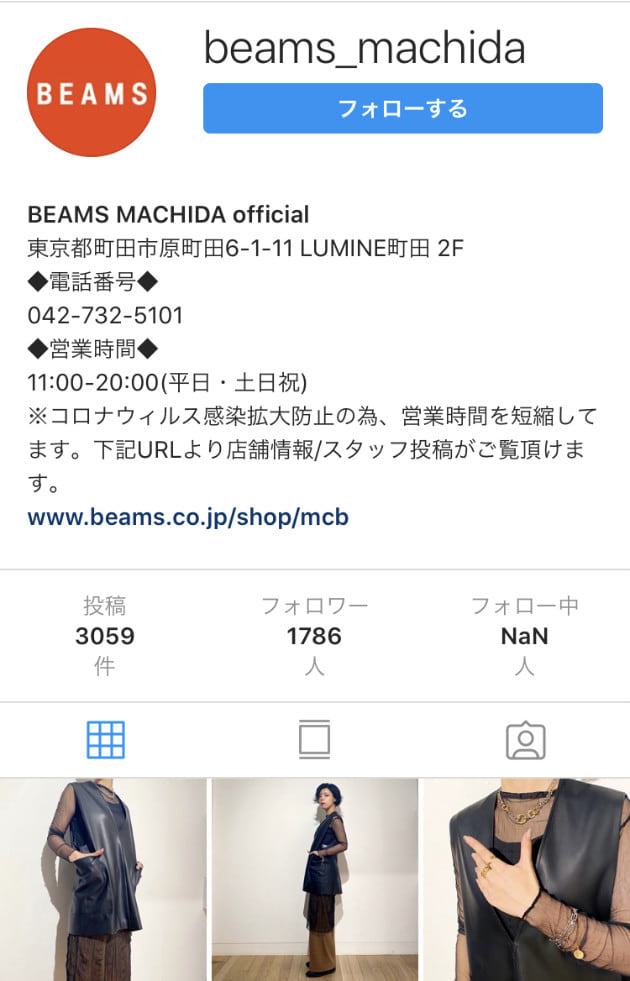
Task: Open the post showing gold necklace close-up
Action: tap(527, 880)
